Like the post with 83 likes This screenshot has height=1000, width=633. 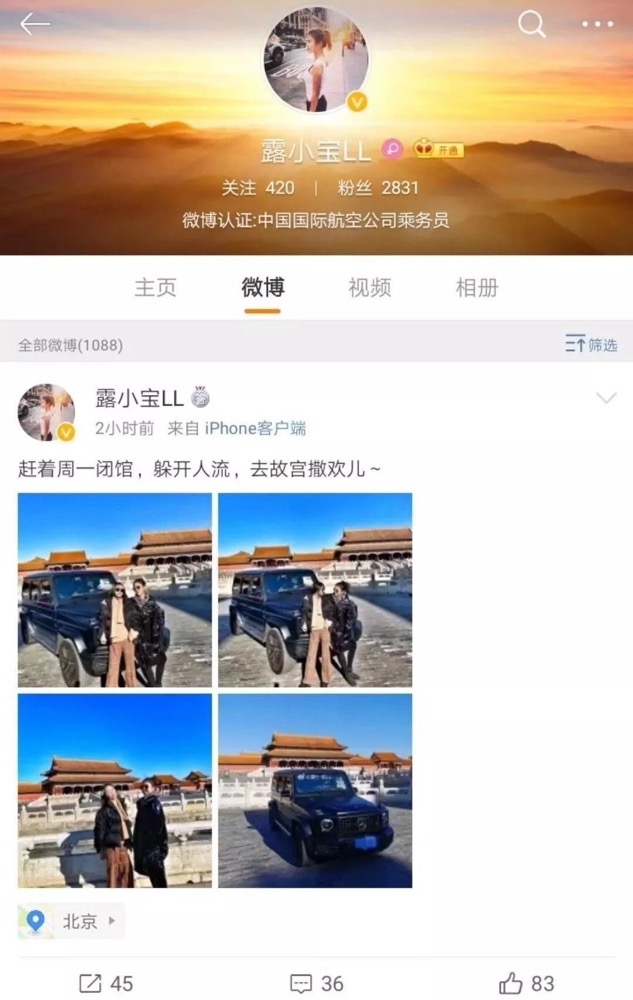pos(527,983)
